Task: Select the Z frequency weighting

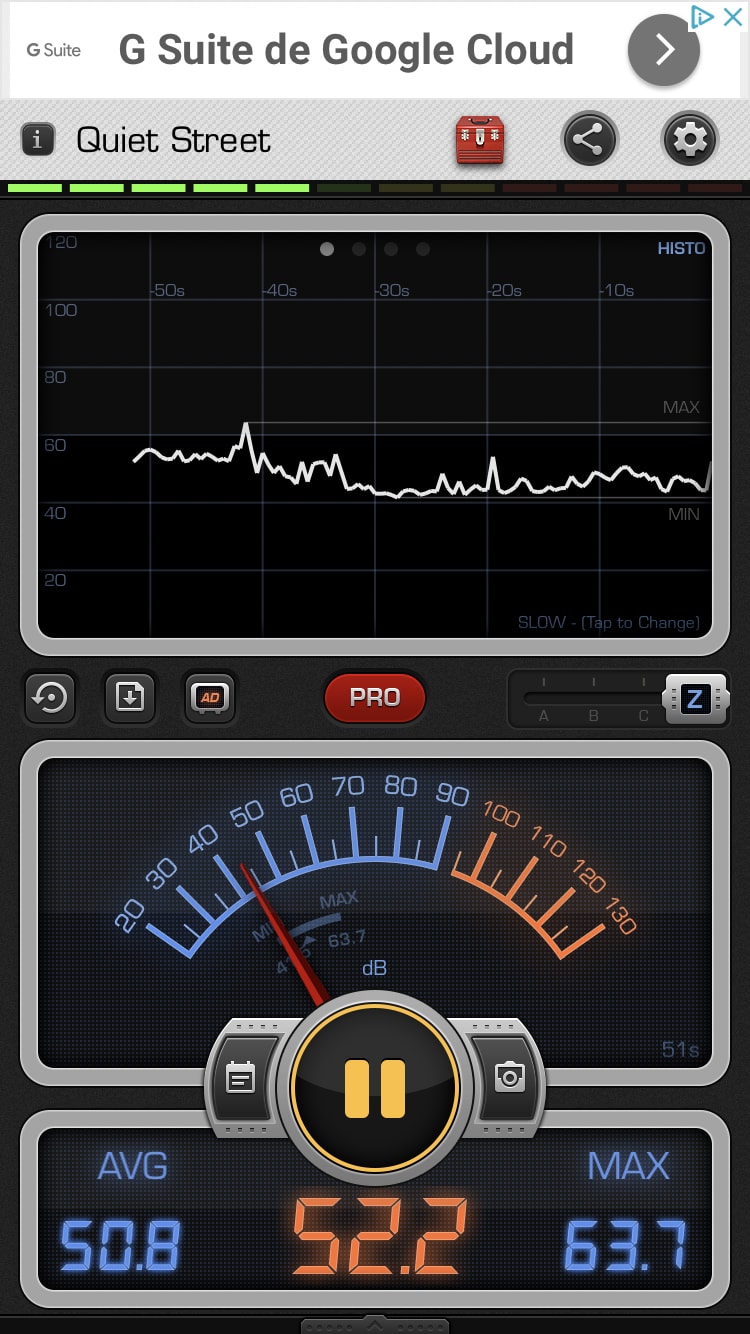Action: pos(694,699)
